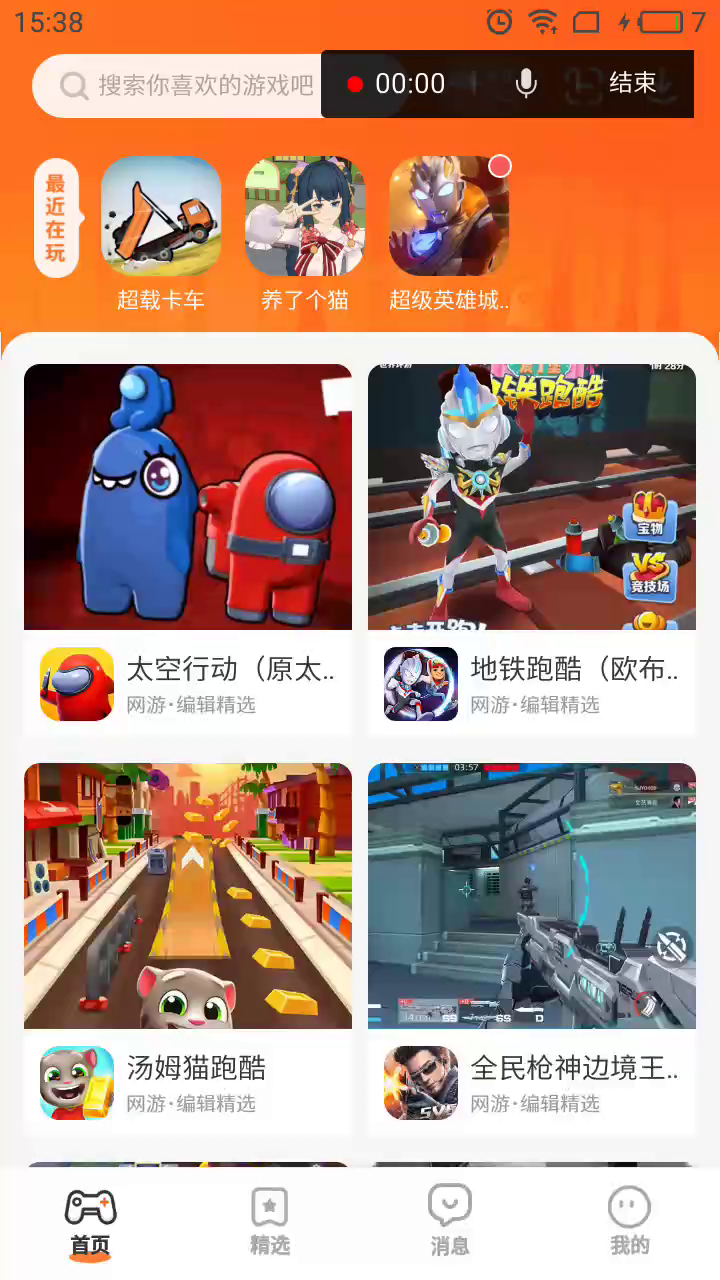Toggle the recording microphone
720x1280 pixels.
(x=526, y=84)
